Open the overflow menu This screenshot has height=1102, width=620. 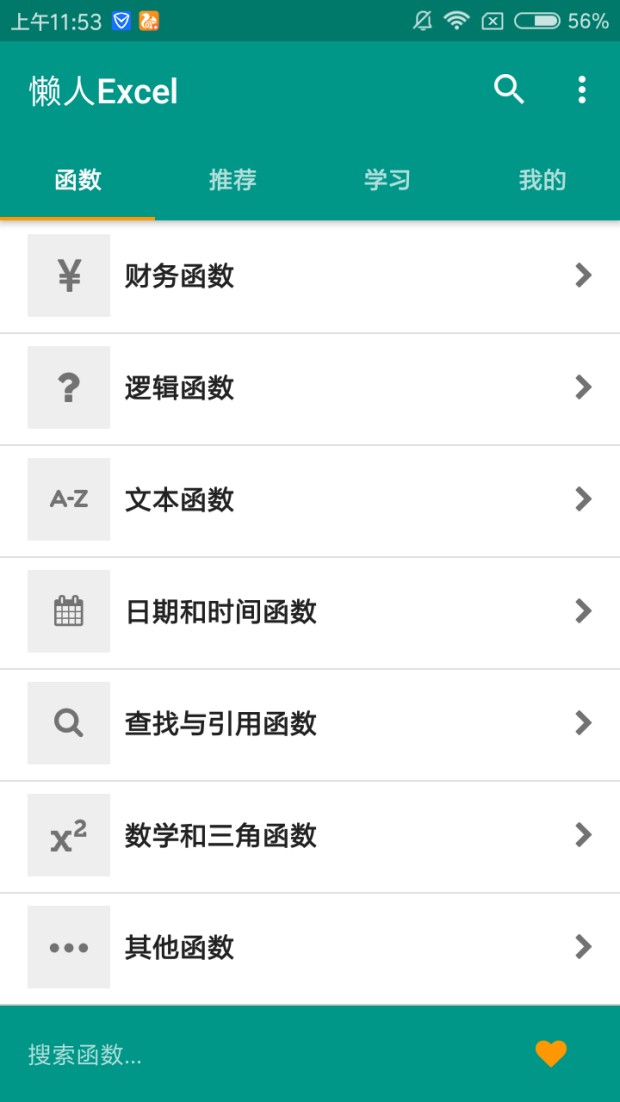(582, 90)
